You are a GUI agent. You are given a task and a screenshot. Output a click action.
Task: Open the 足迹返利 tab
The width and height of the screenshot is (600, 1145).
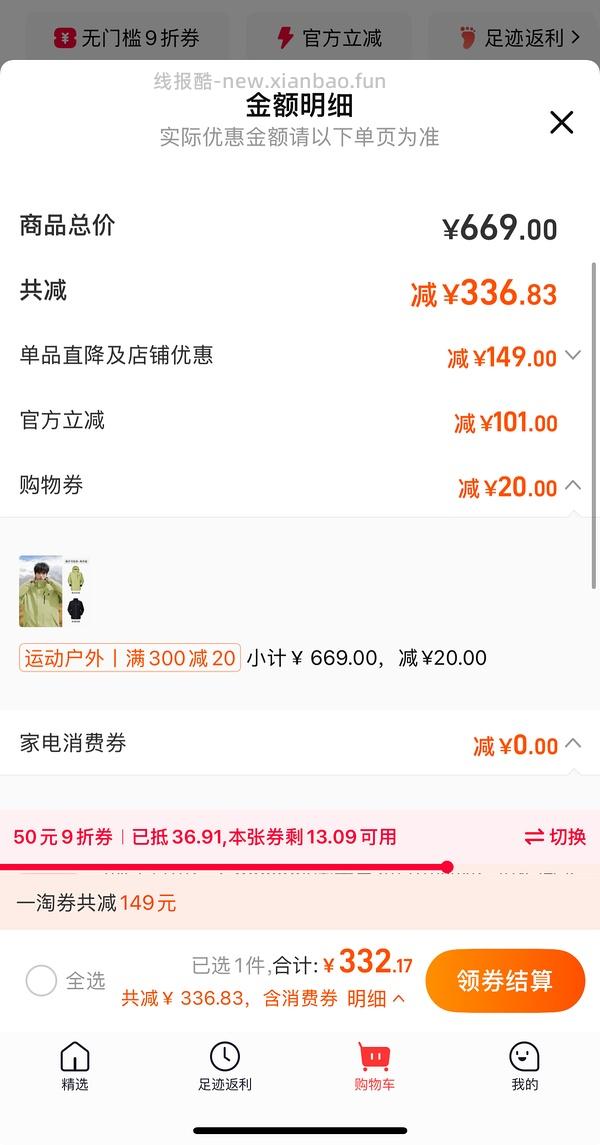[225, 1066]
